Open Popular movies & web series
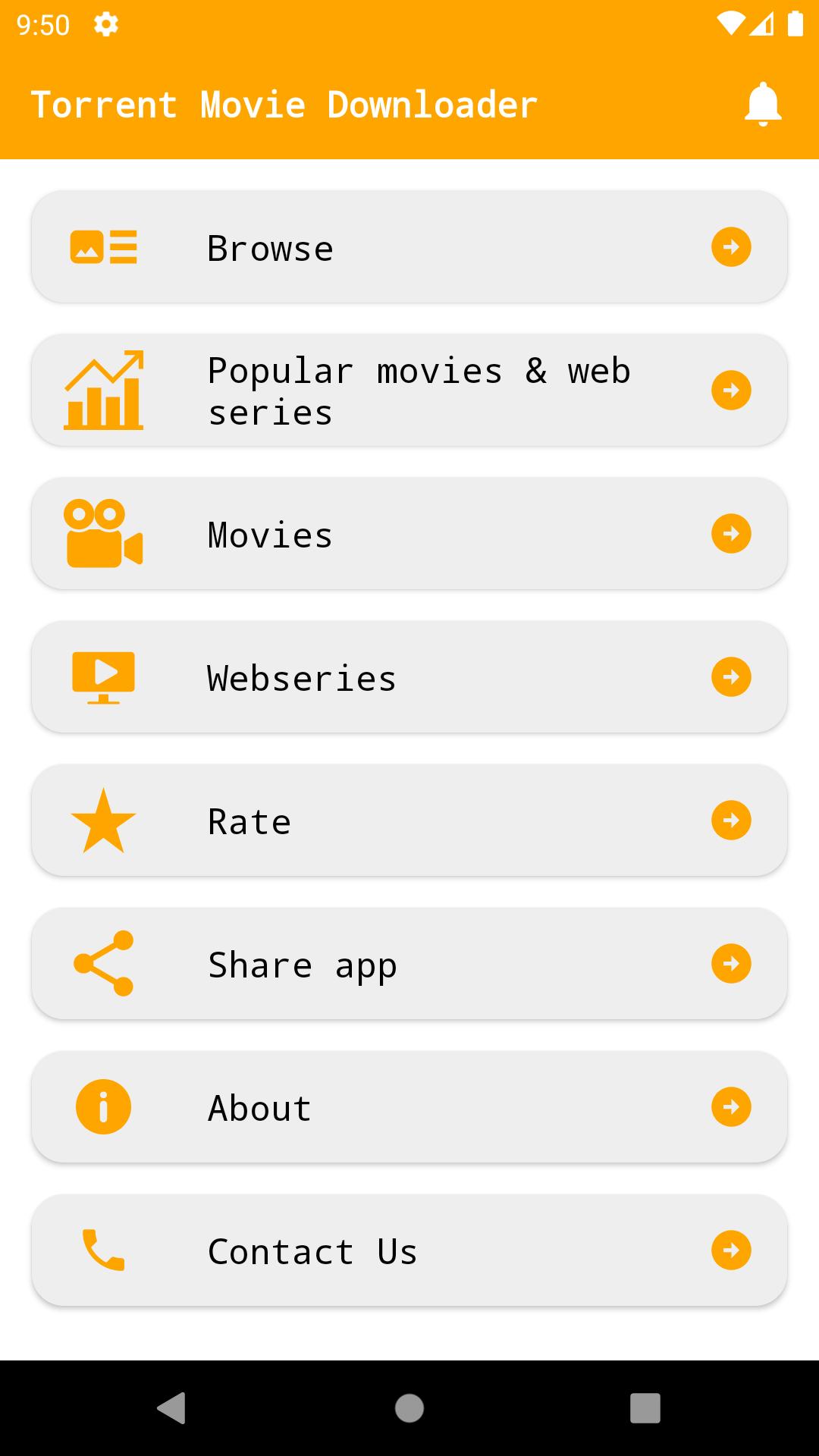The height and width of the screenshot is (1456, 819). (409, 390)
